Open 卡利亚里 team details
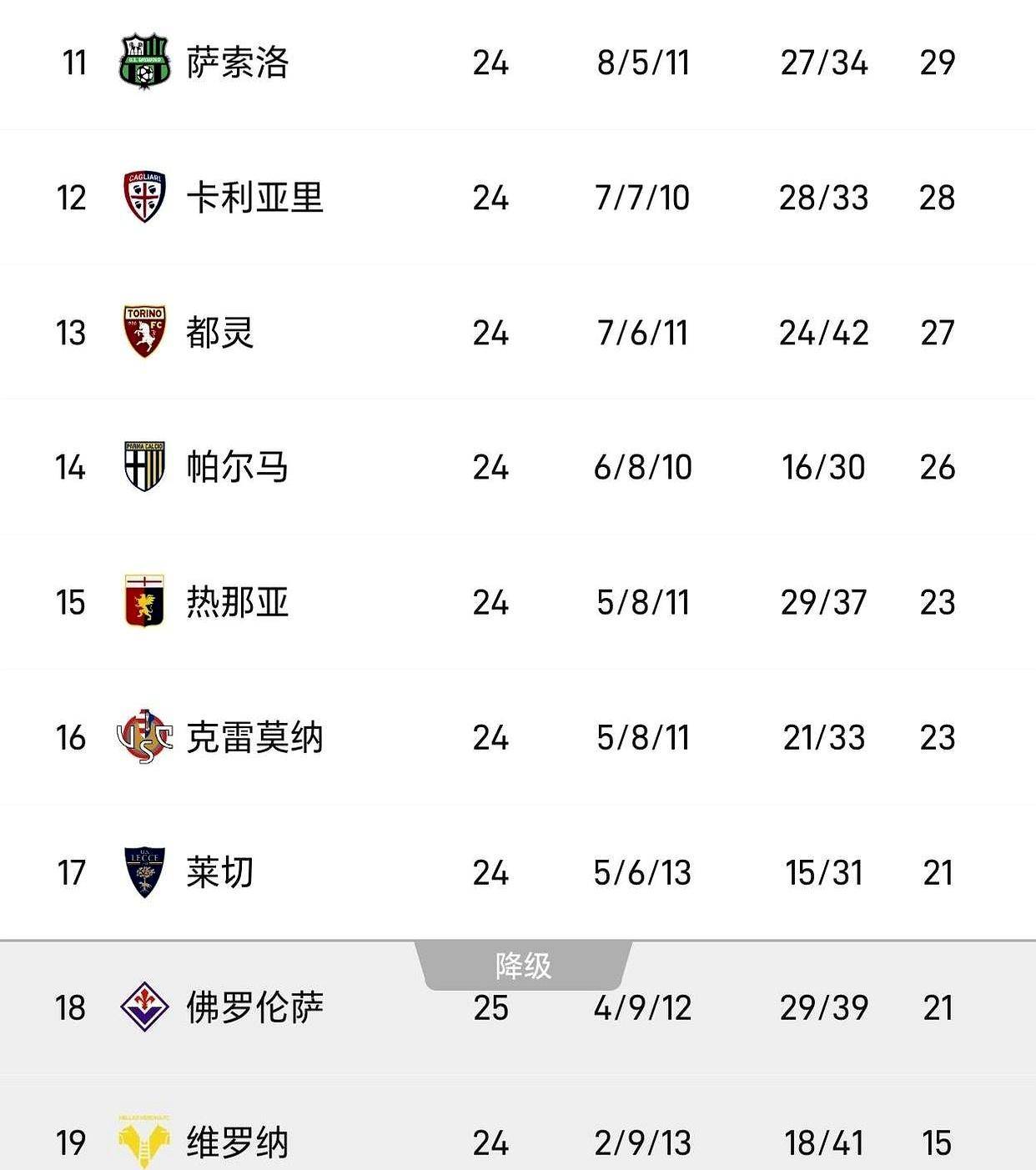This screenshot has width=1036, height=1170. tap(254, 198)
